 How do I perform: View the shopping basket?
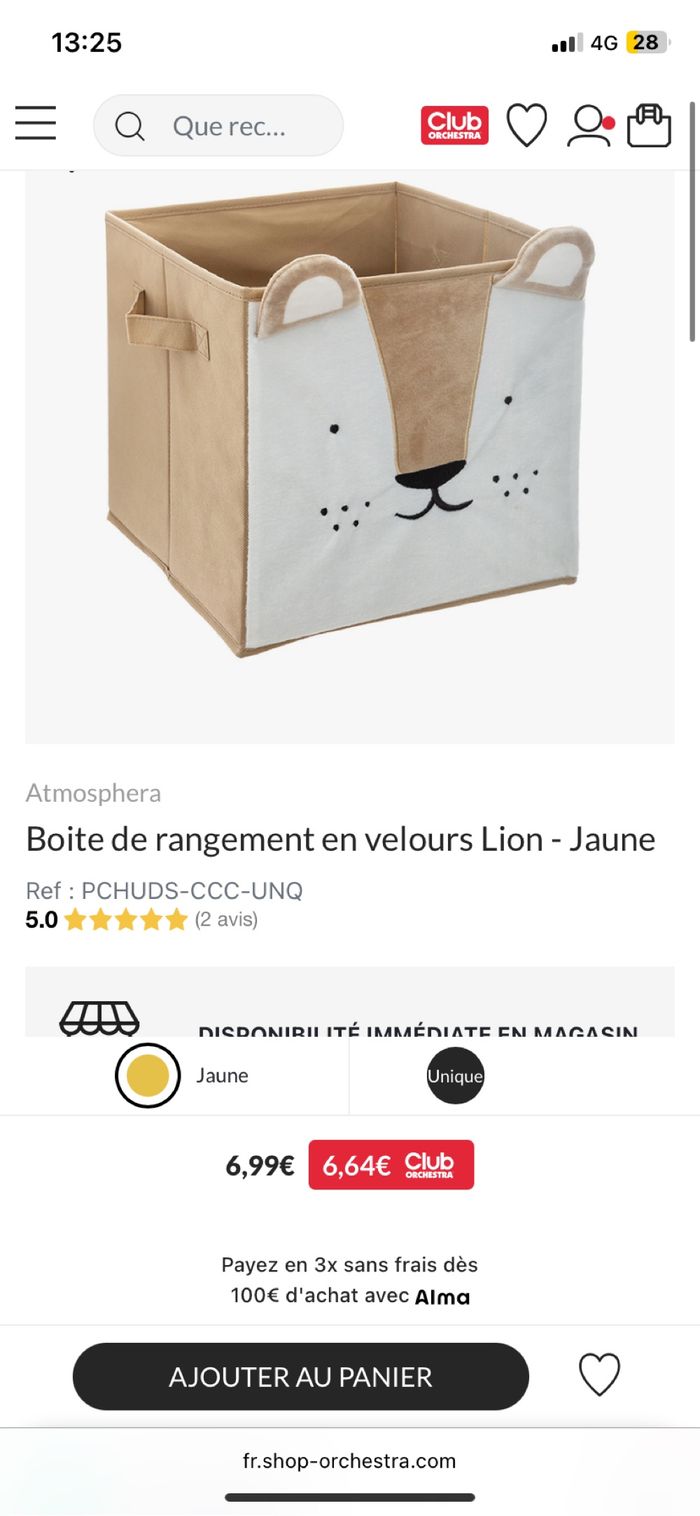tap(649, 126)
